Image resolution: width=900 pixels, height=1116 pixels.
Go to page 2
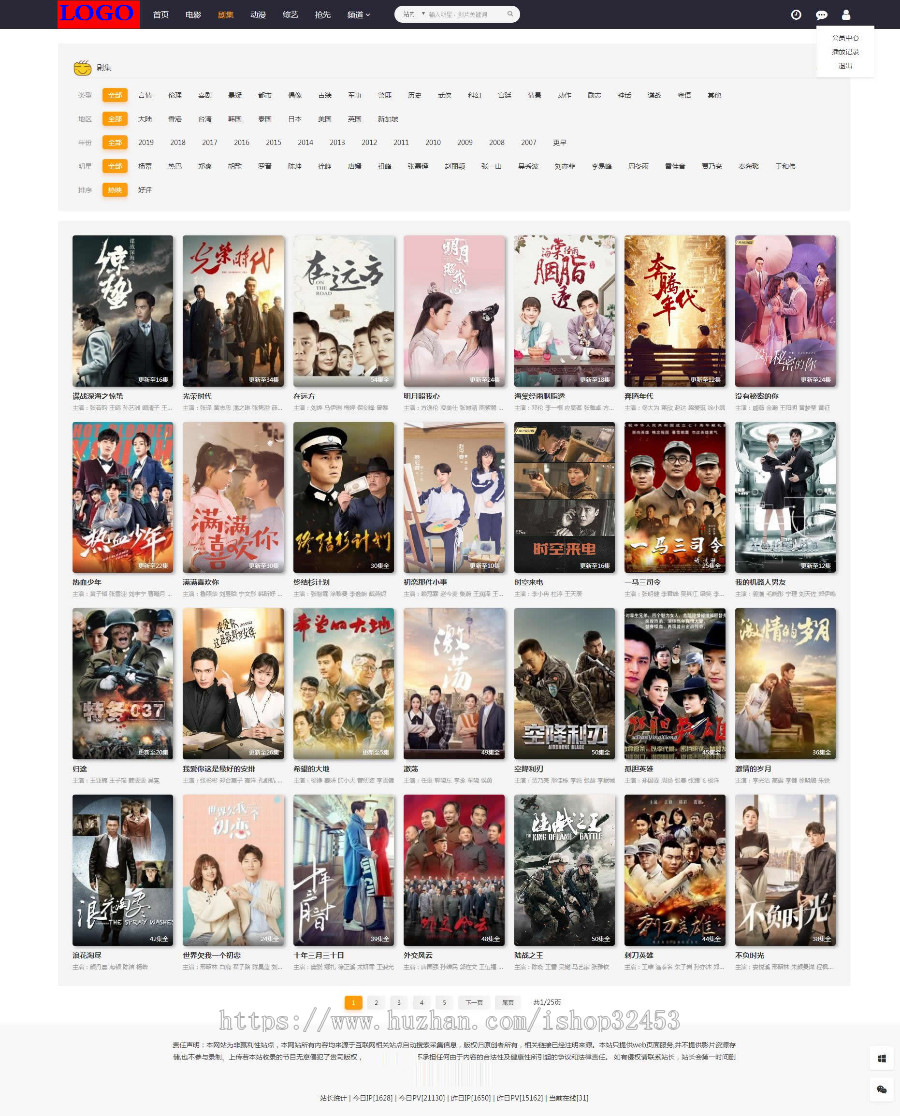[x=375, y=1002]
